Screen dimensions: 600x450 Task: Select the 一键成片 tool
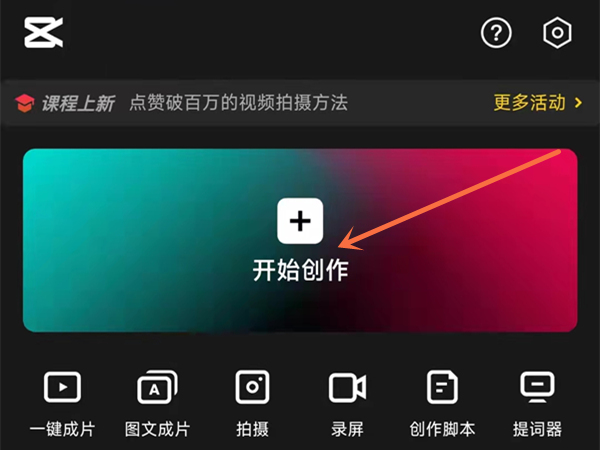point(62,403)
